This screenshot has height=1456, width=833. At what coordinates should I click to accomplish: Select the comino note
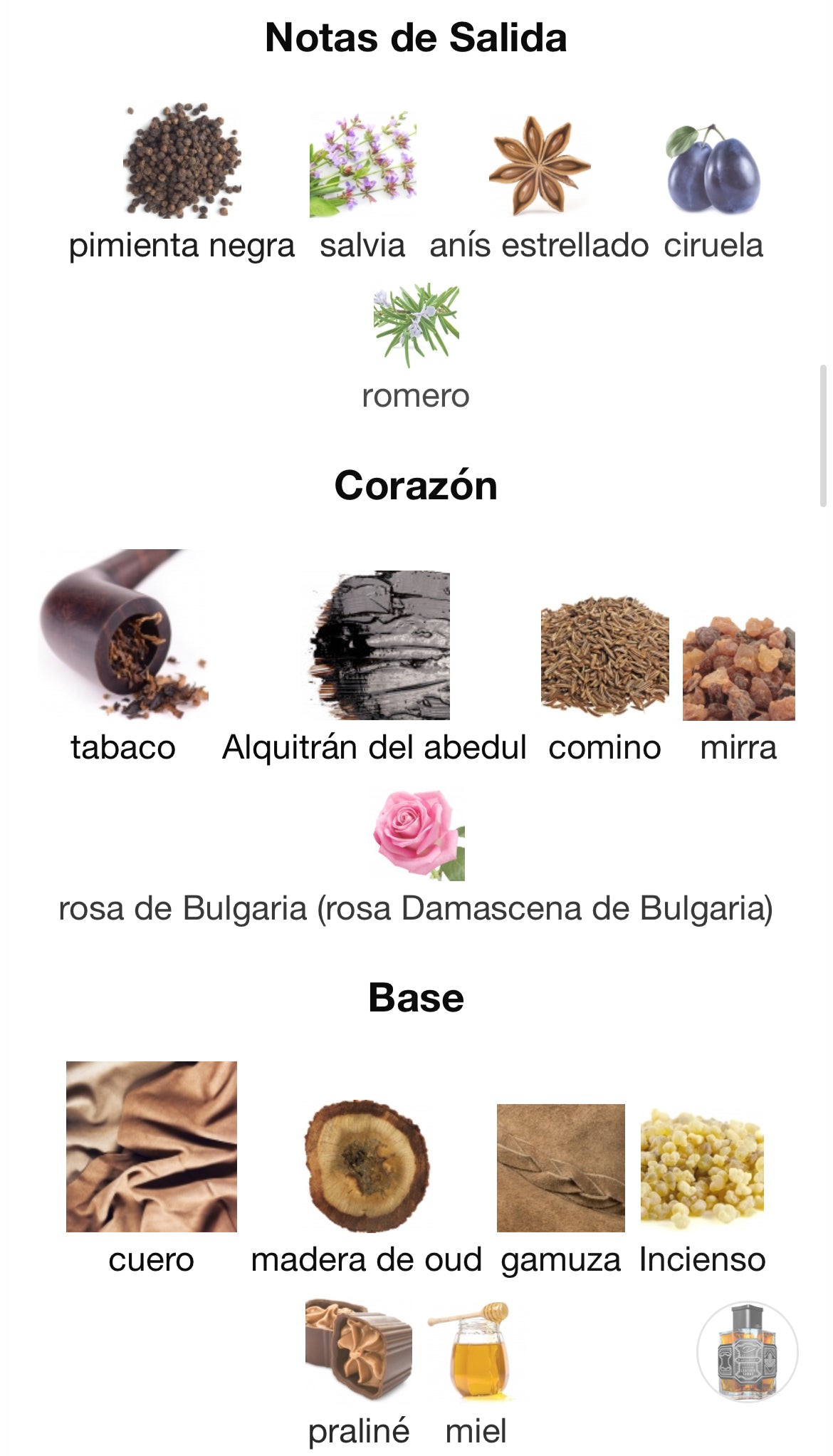coord(604,655)
